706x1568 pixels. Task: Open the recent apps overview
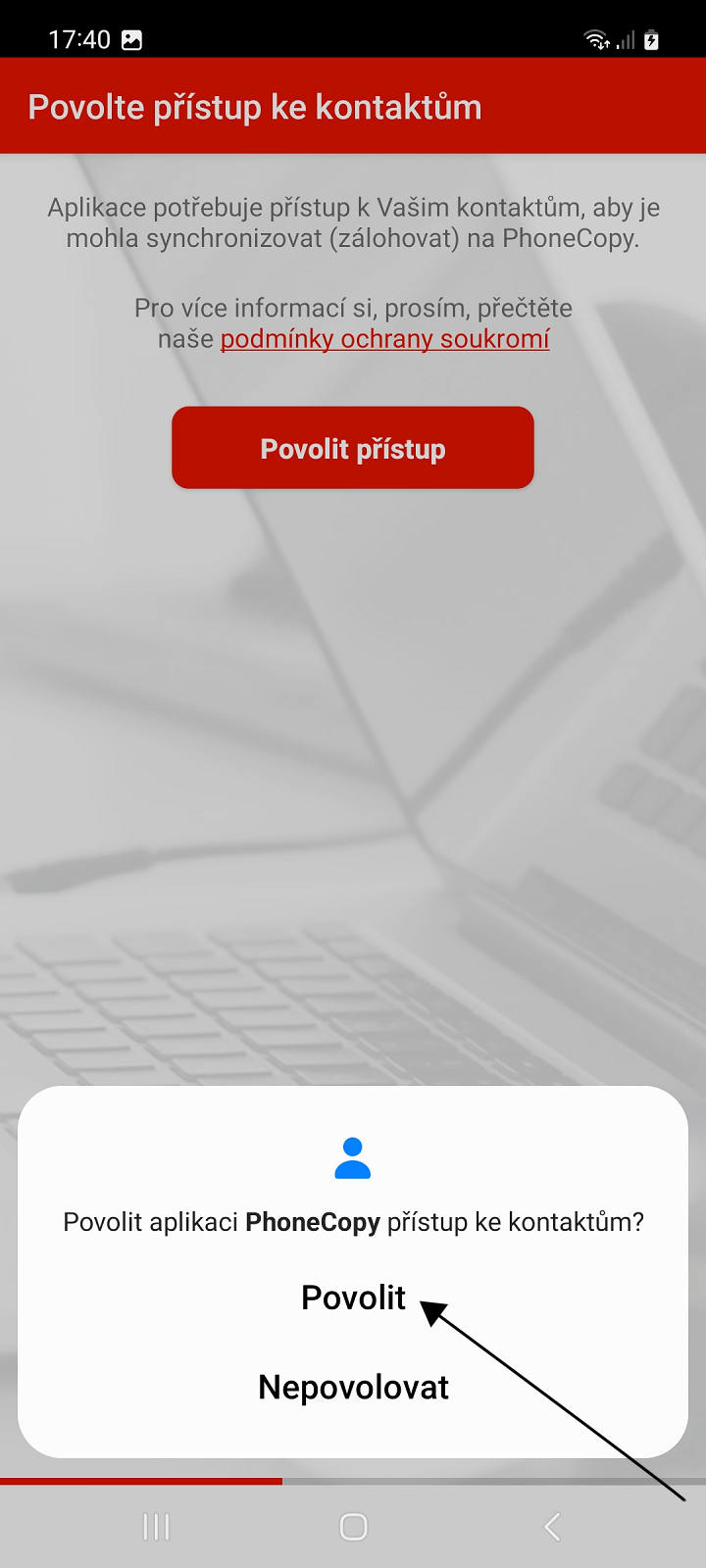tap(156, 1526)
